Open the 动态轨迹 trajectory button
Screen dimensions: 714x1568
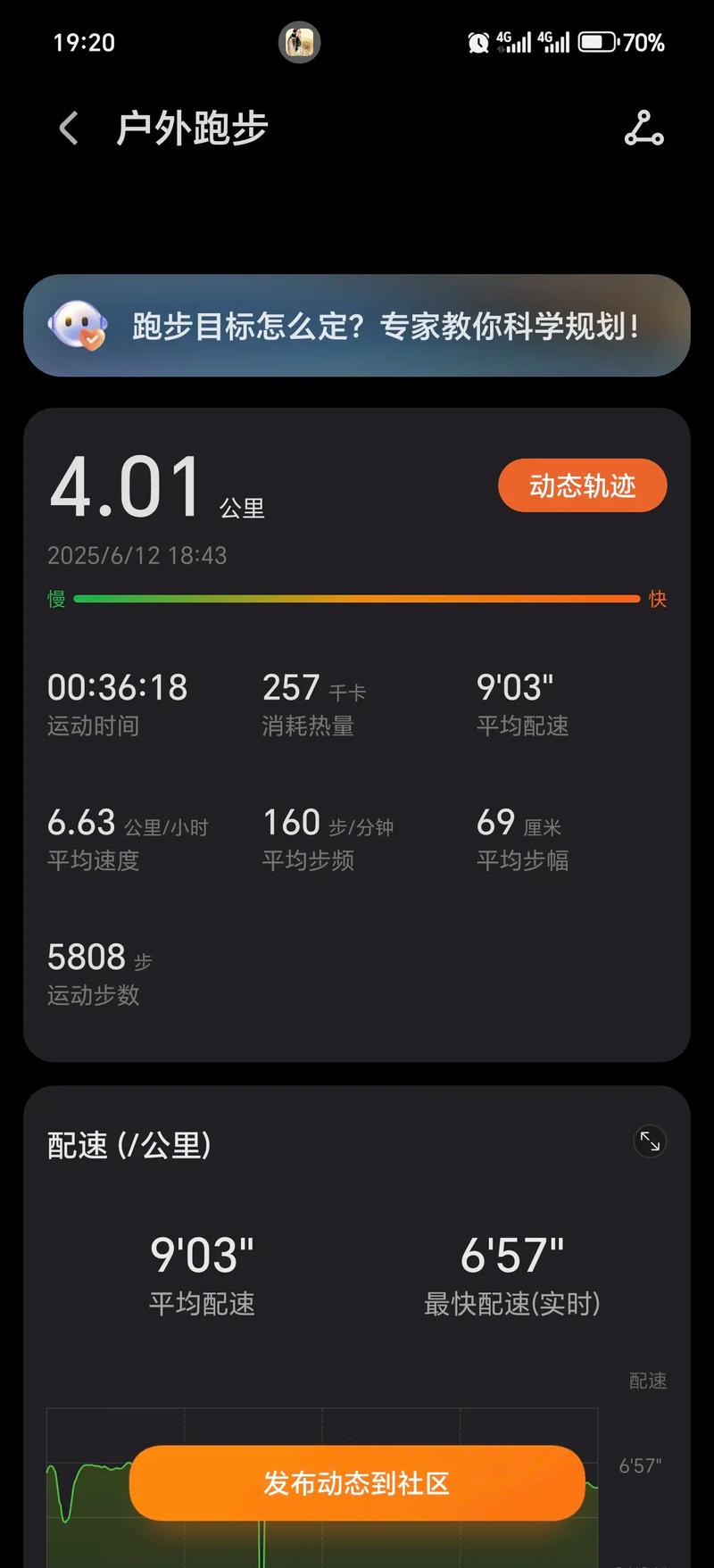[582, 485]
